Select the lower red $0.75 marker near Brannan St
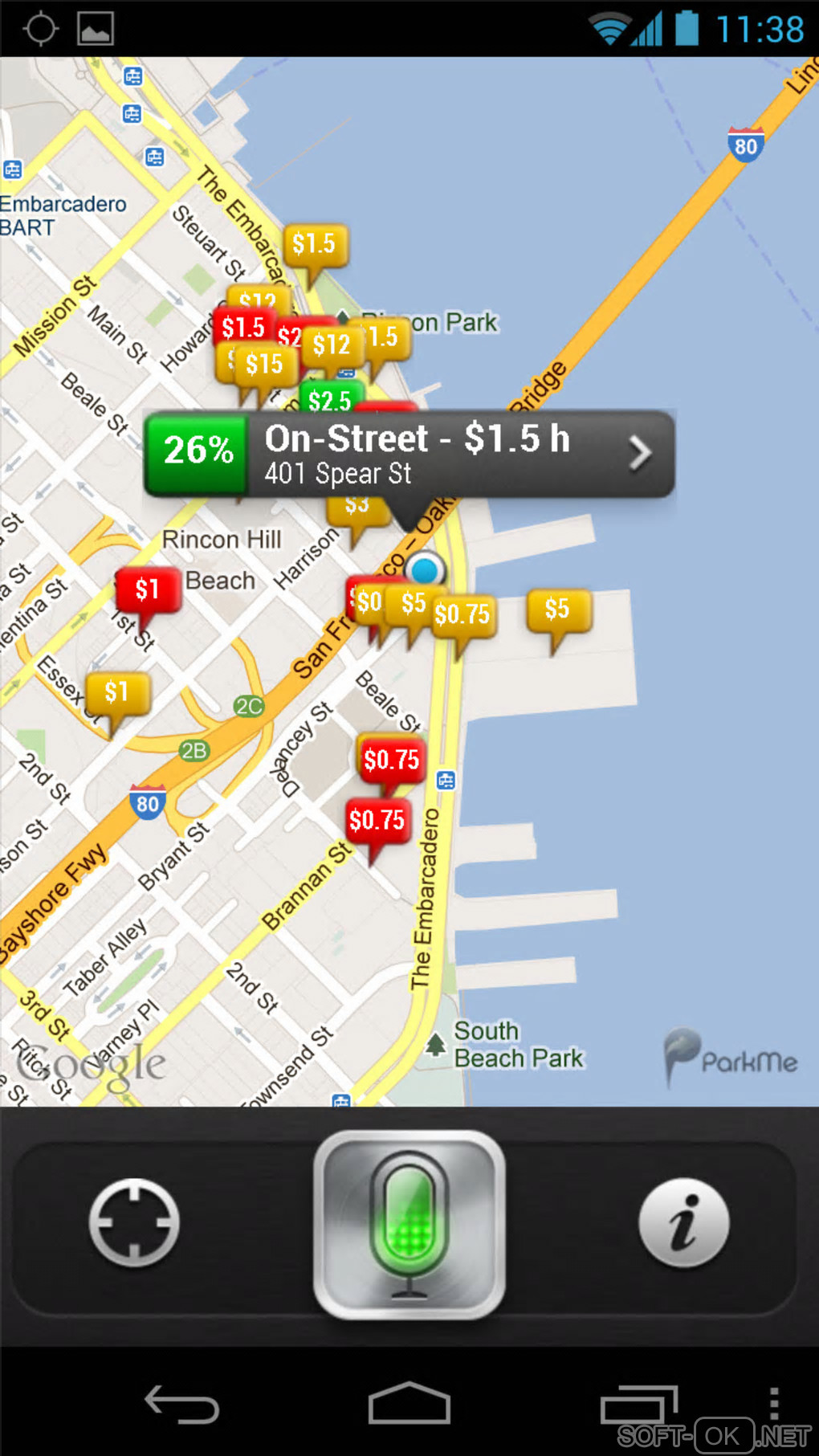This screenshot has height=1456, width=819. coord(377,820)
